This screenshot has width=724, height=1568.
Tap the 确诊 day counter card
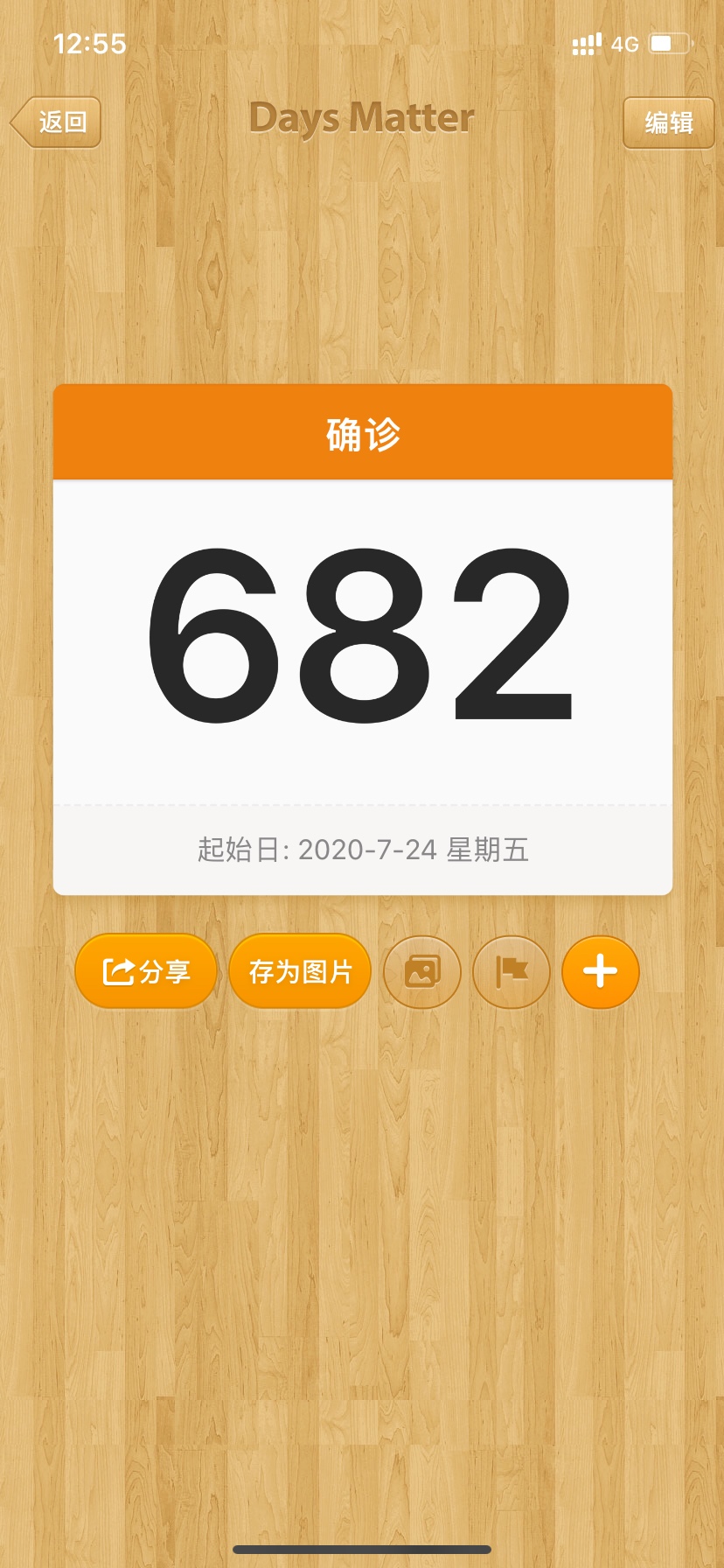pyautogui.click(x=363, y=639)
